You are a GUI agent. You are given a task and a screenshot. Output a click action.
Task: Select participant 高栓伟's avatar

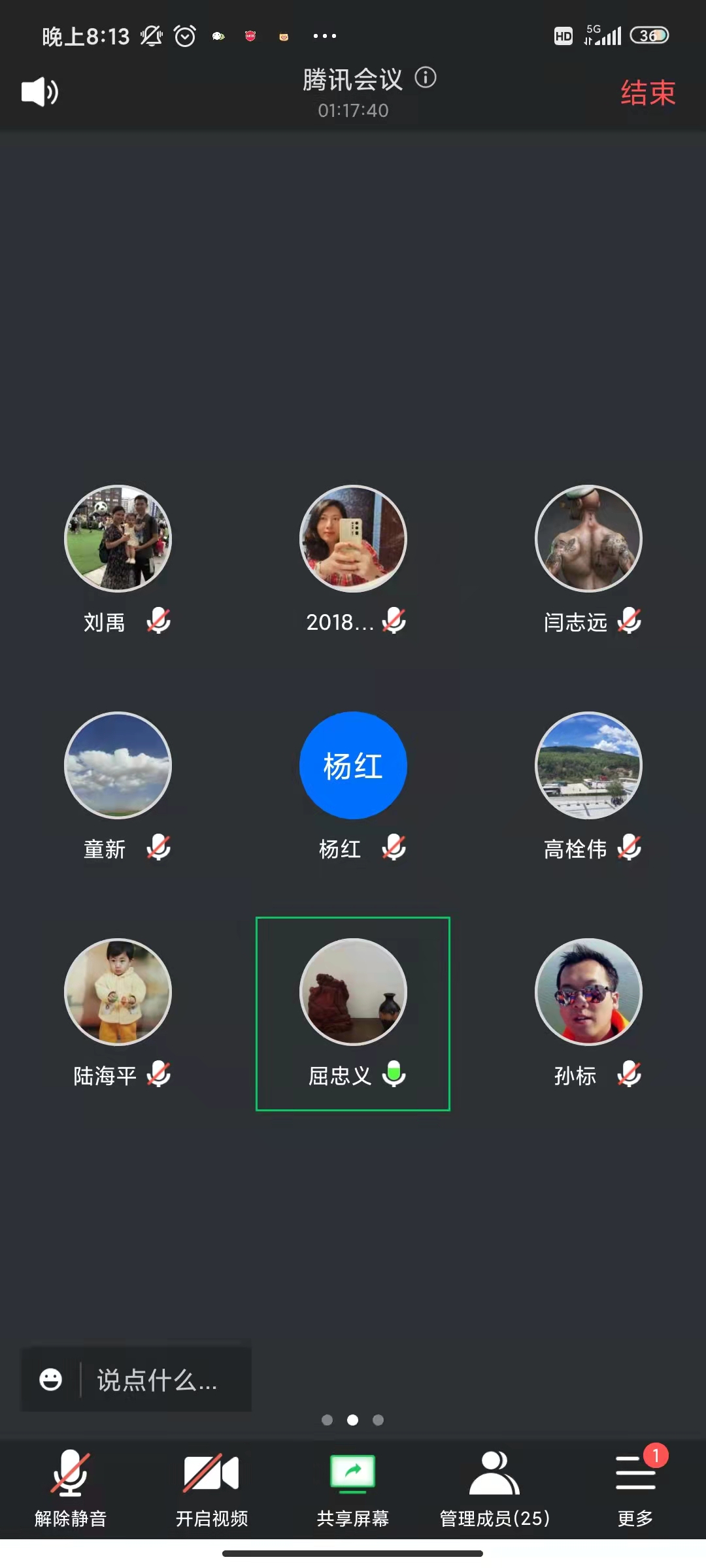coord(588,765)
